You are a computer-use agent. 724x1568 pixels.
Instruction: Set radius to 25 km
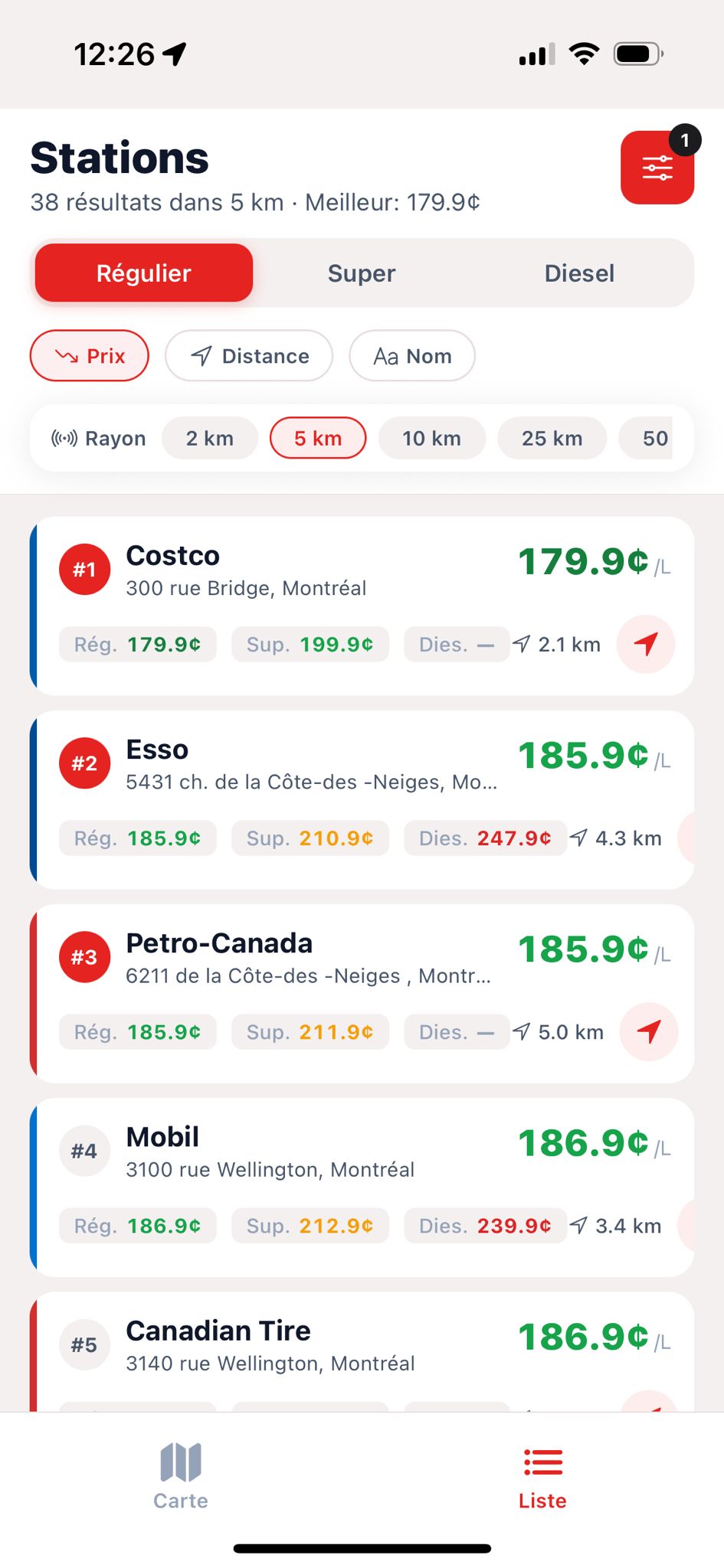(552, 439)
